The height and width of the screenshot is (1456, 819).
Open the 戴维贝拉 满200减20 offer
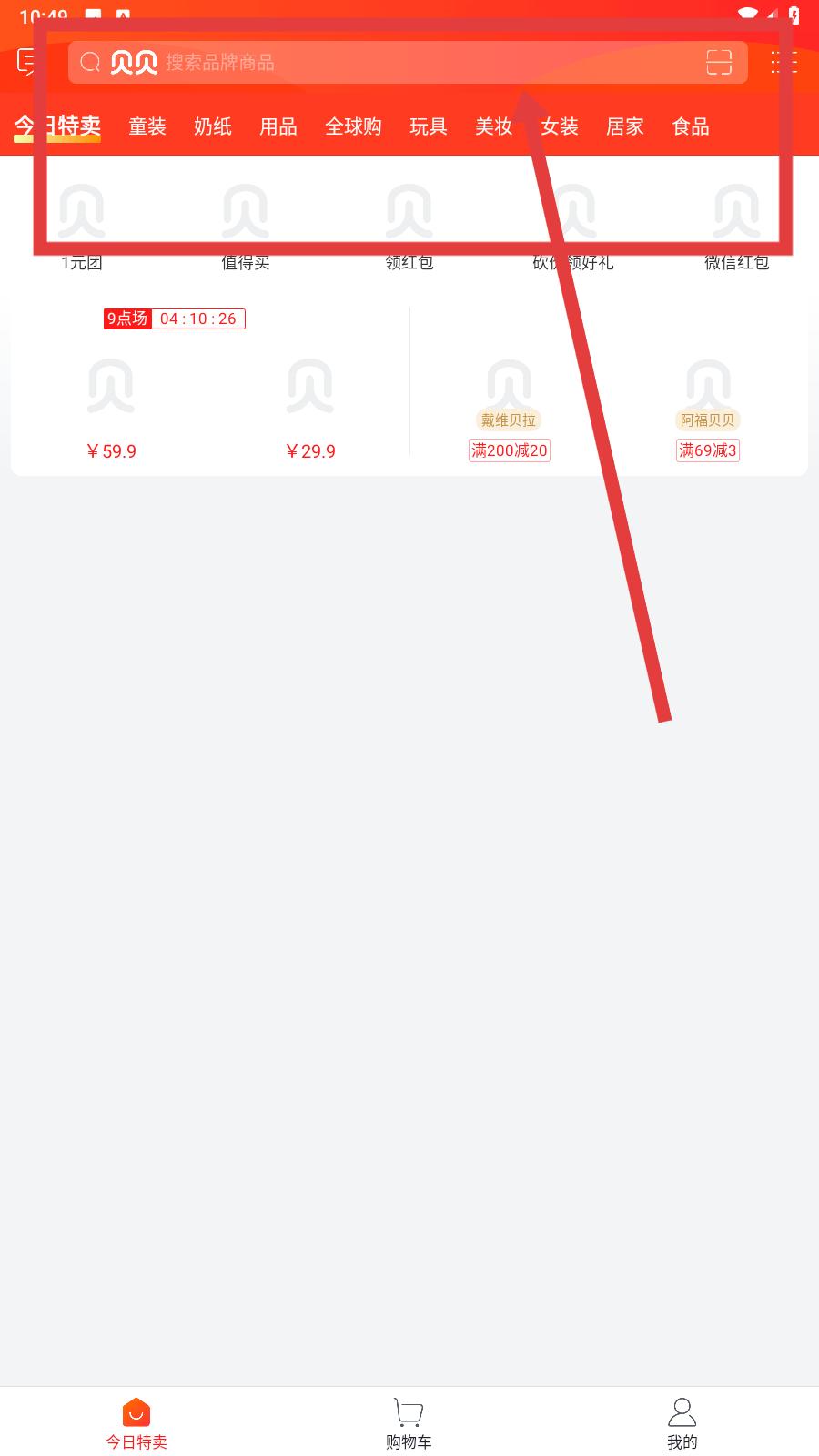tap(510, 409)
